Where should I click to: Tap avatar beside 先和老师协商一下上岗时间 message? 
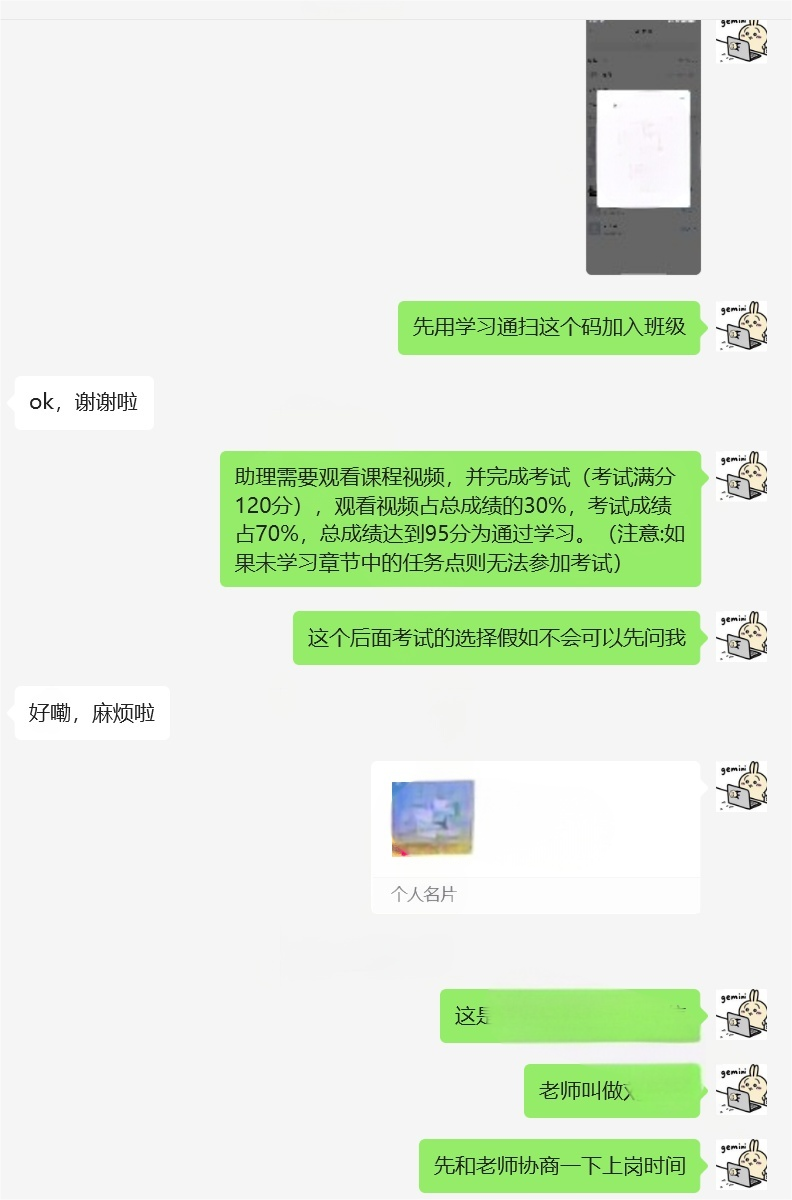coord(741,1164)
